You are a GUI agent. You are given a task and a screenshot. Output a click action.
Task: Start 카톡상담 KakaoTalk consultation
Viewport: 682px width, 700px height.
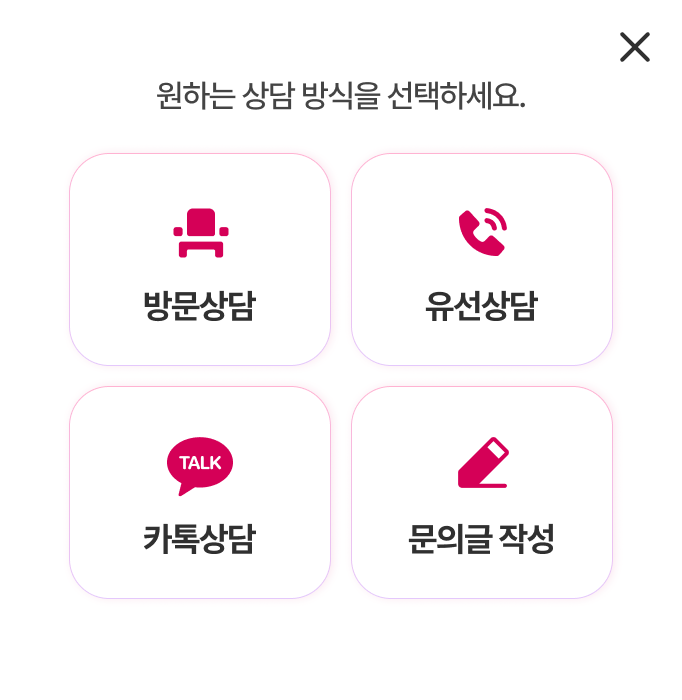[x=200, y=493]
